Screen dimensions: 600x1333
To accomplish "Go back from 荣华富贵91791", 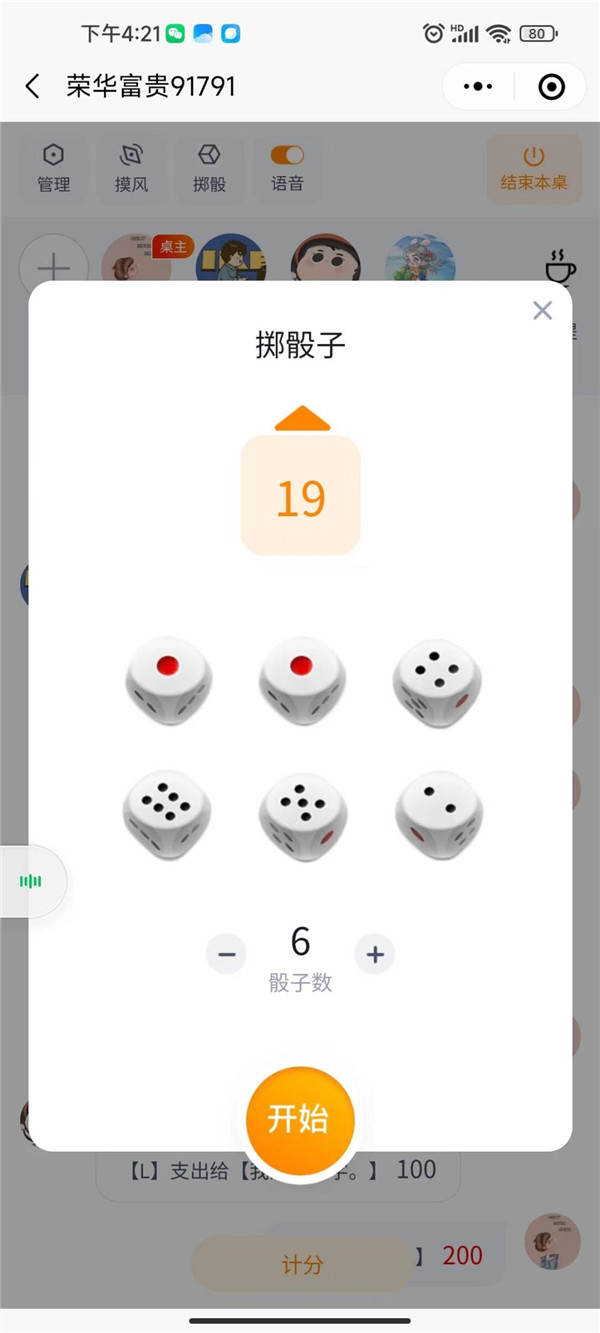I will click(33, 87).
